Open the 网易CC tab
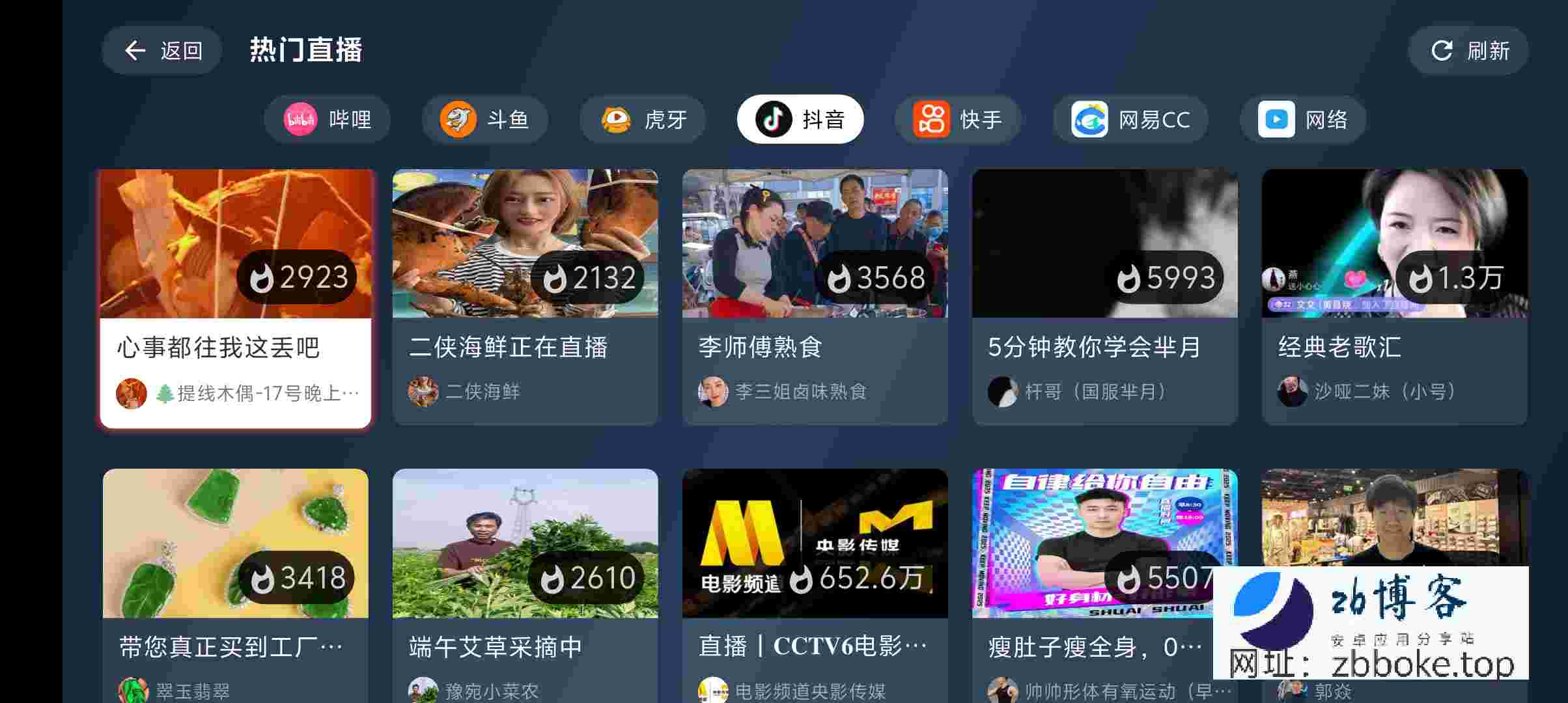This screenshot has height=703, width=1568. (1130, 119)
